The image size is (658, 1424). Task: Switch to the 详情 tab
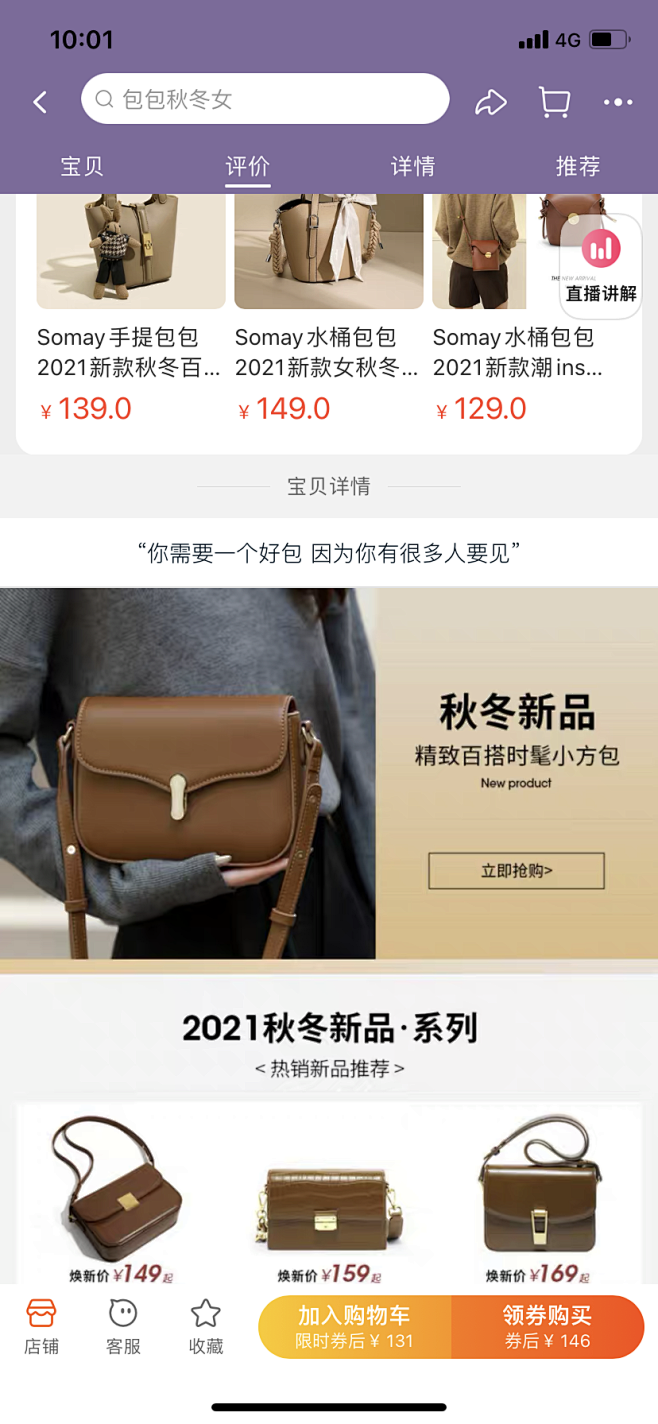pos(412,166)
